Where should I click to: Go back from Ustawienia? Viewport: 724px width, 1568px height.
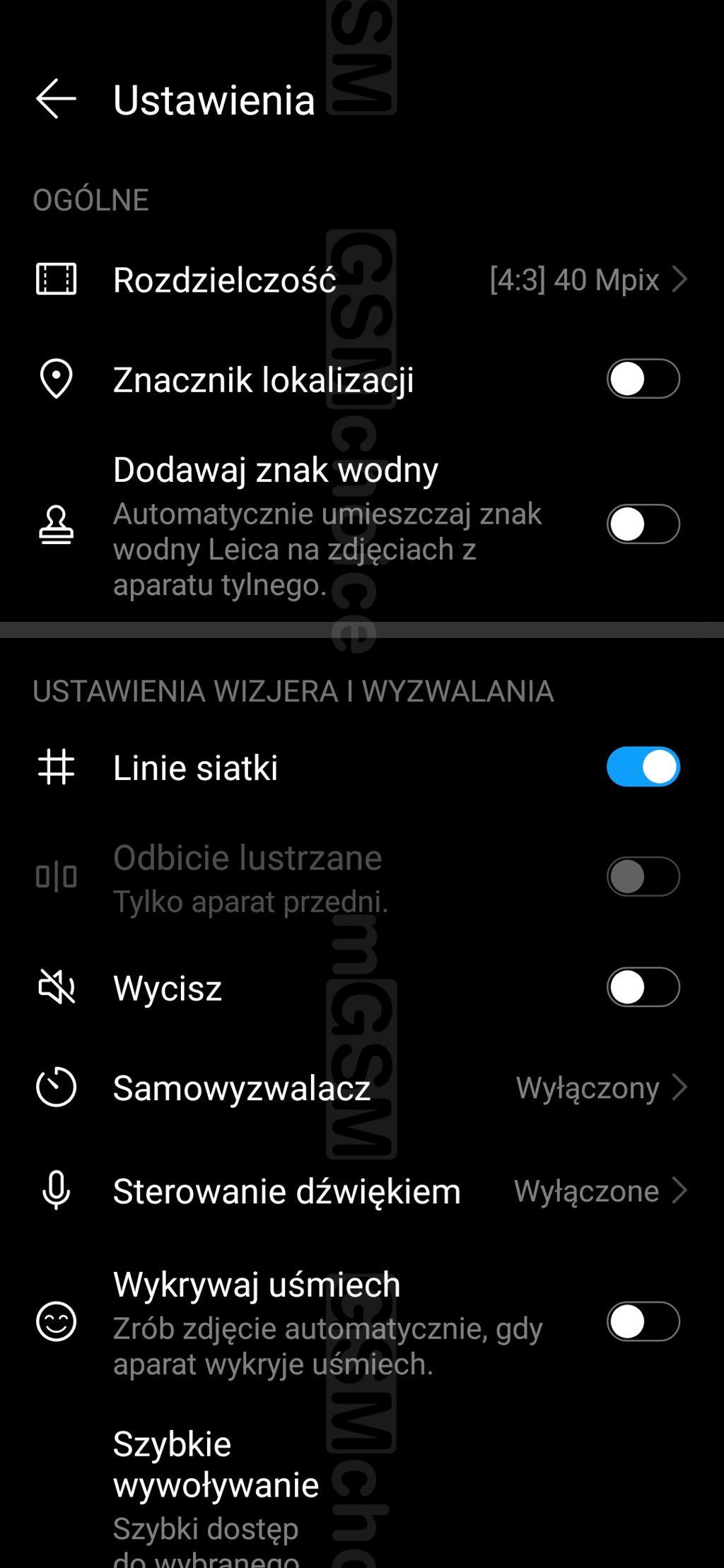coord(56,98)
